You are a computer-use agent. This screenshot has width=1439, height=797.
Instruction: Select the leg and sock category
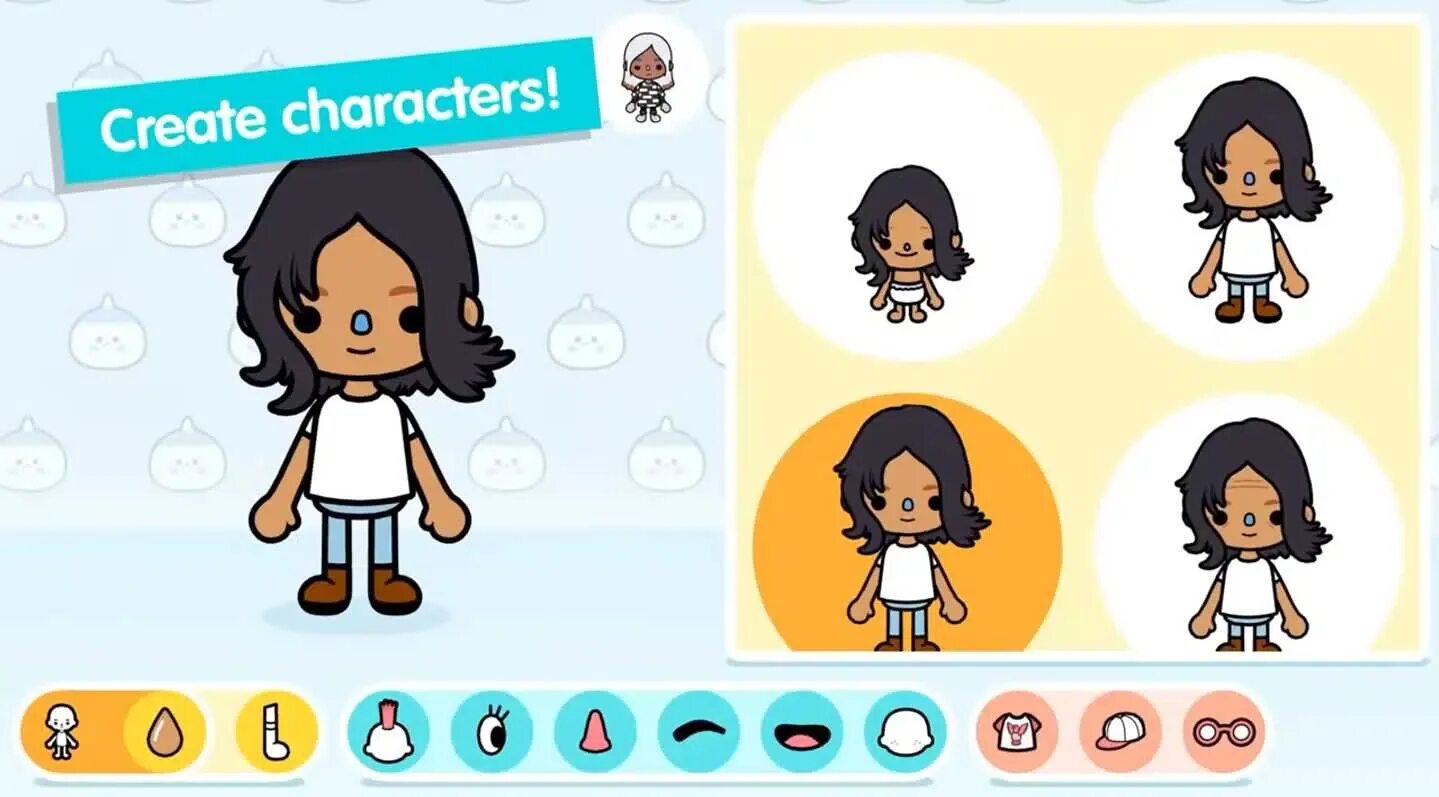point(275,731)
